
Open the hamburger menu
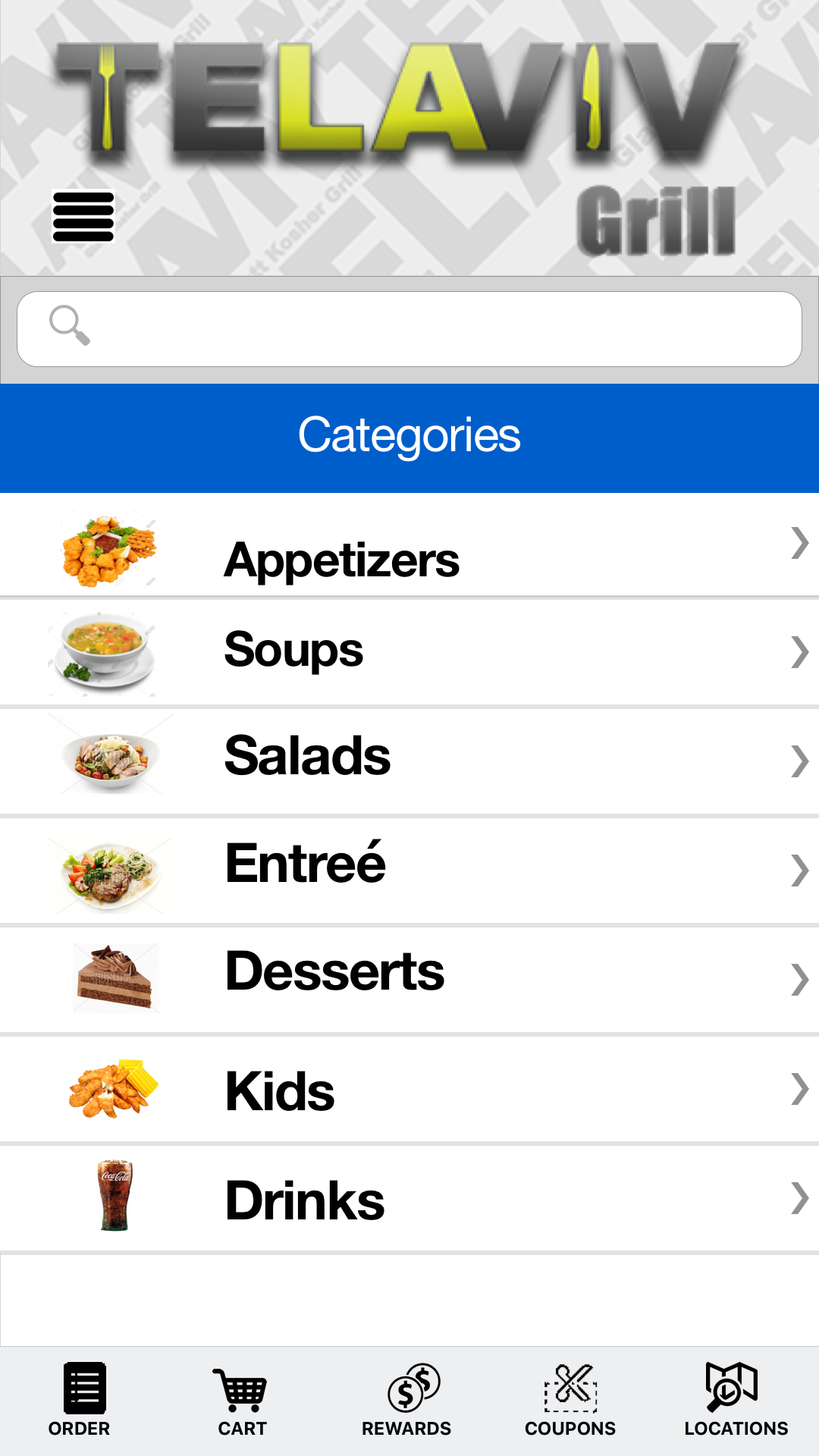pos(83,217)
